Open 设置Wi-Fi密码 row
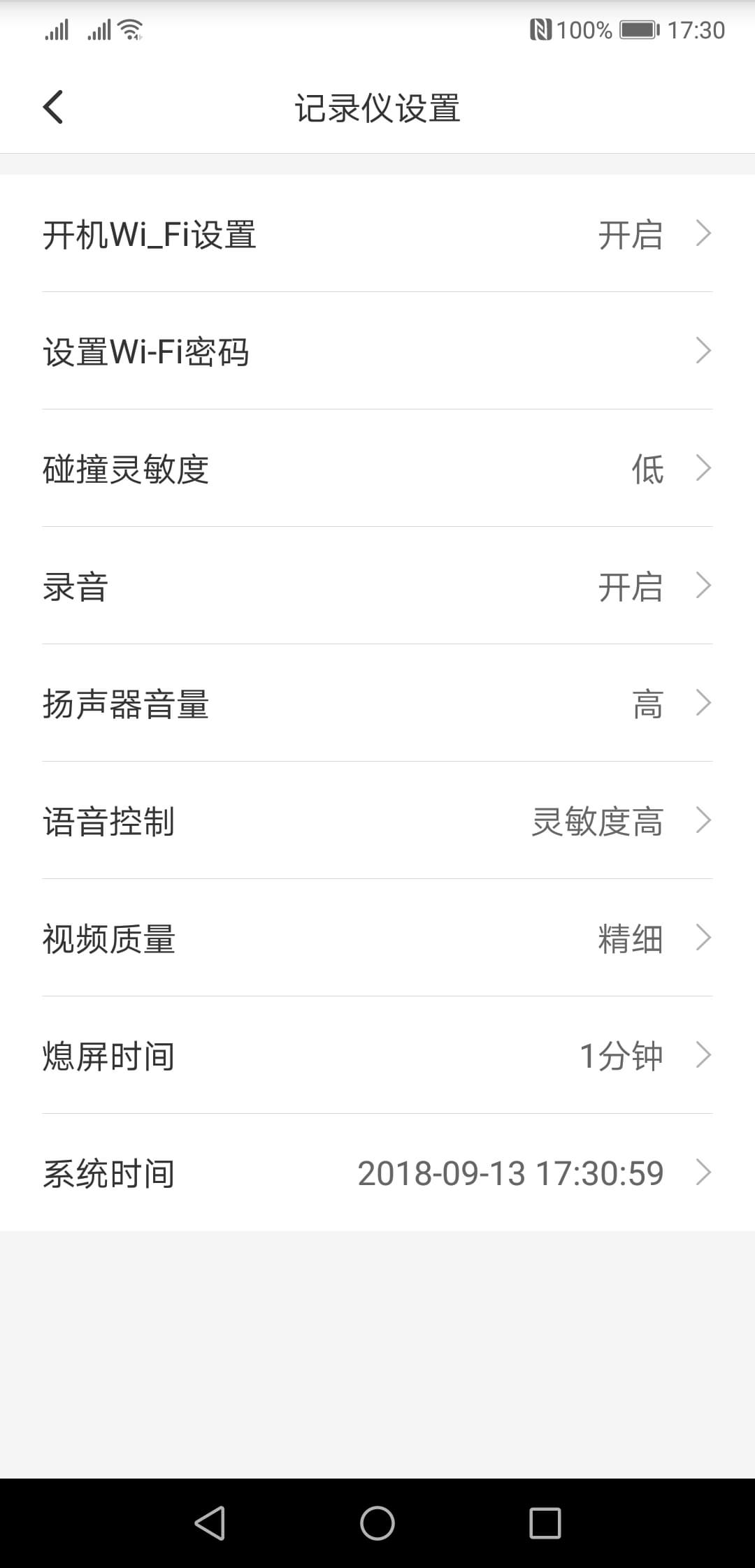Viewport: 755px width, 1568px height. [x=377, y=351]
